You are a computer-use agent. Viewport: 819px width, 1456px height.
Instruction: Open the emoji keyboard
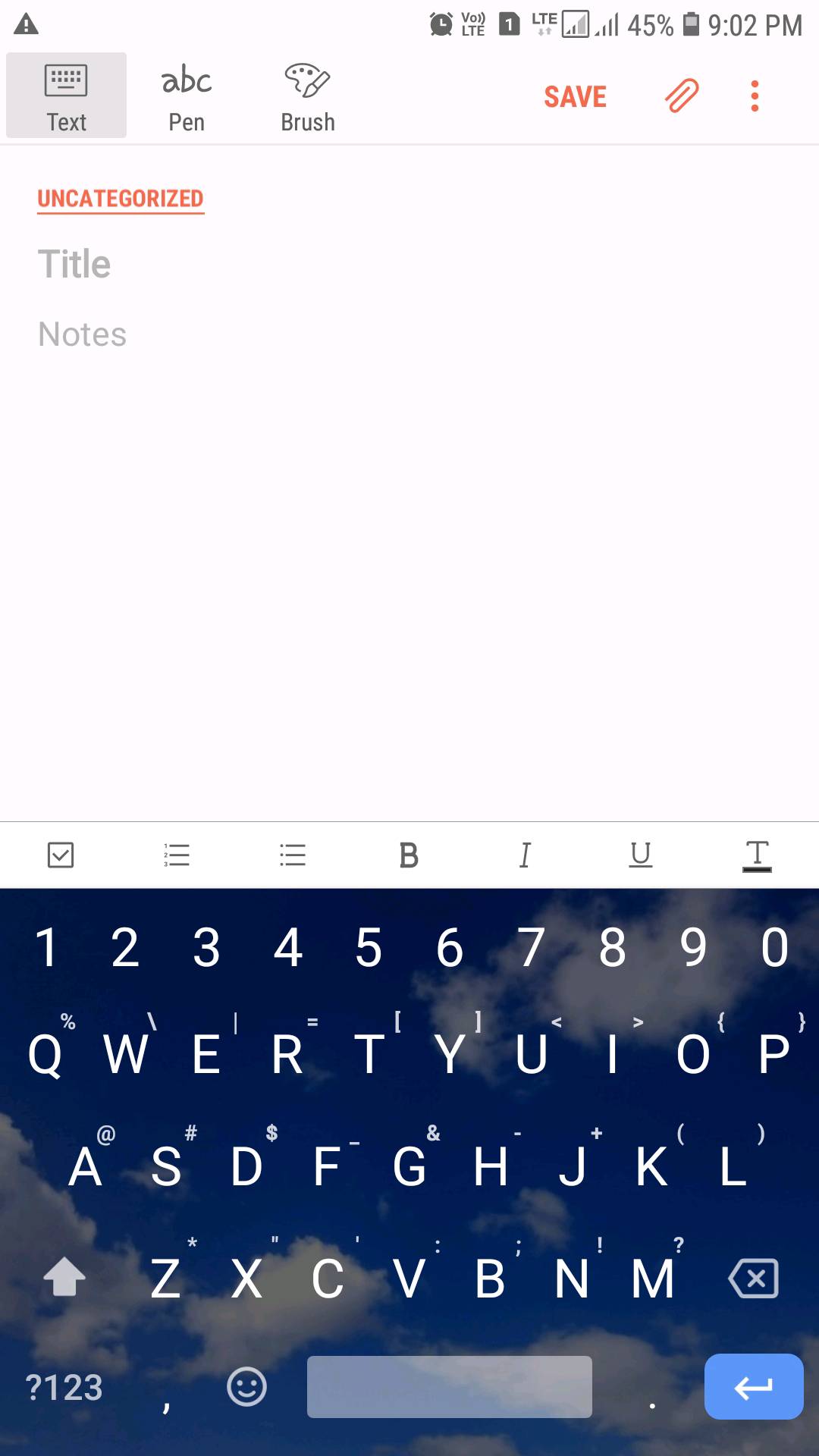coord(246,1387)
